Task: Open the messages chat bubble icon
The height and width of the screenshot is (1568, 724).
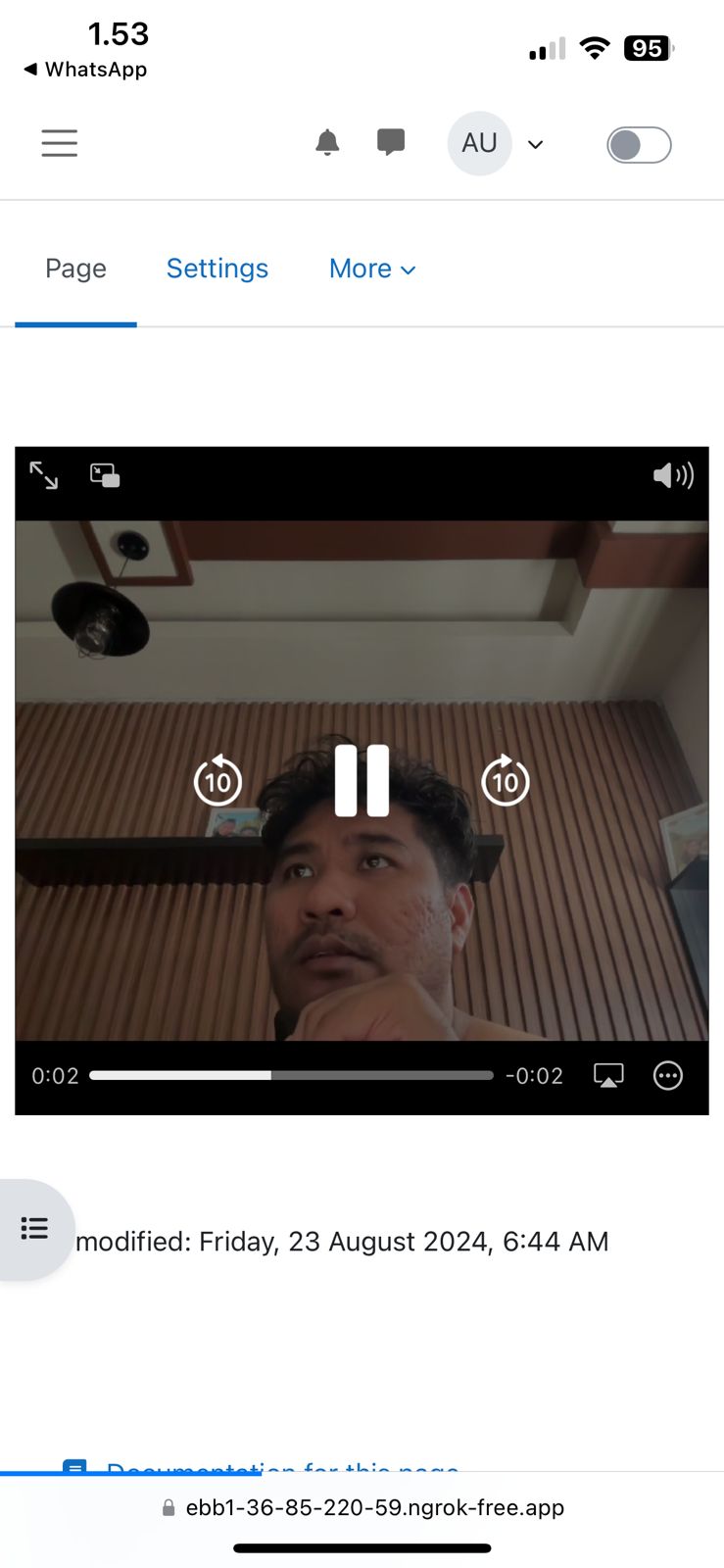Action: point(391,143)
